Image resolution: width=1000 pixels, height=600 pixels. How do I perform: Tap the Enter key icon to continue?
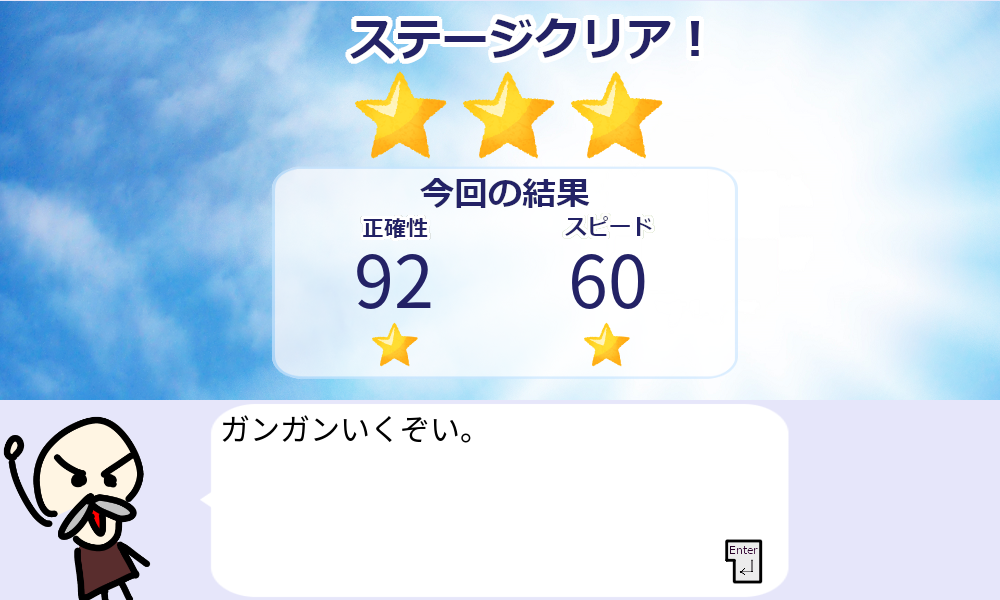tap(743, 561)
